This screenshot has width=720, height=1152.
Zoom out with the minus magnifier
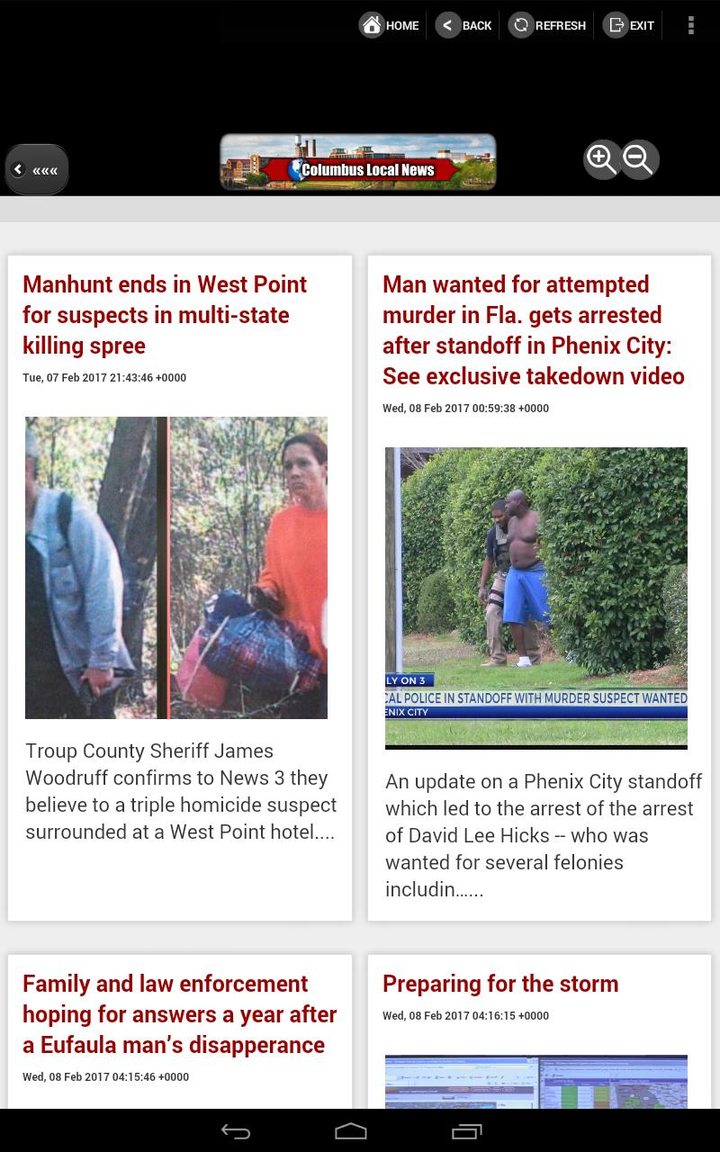coord(638,159)
